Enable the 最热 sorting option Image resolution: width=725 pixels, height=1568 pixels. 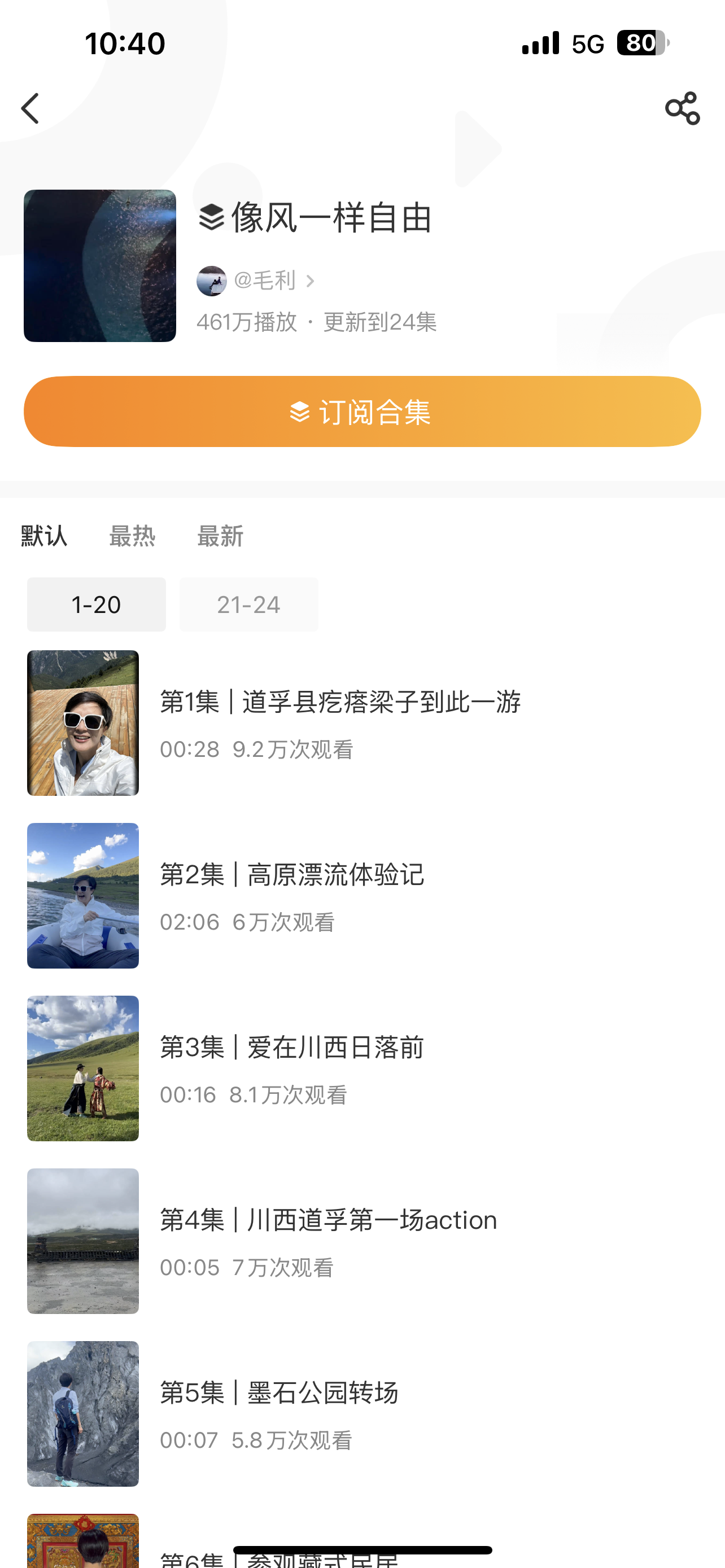133,537
